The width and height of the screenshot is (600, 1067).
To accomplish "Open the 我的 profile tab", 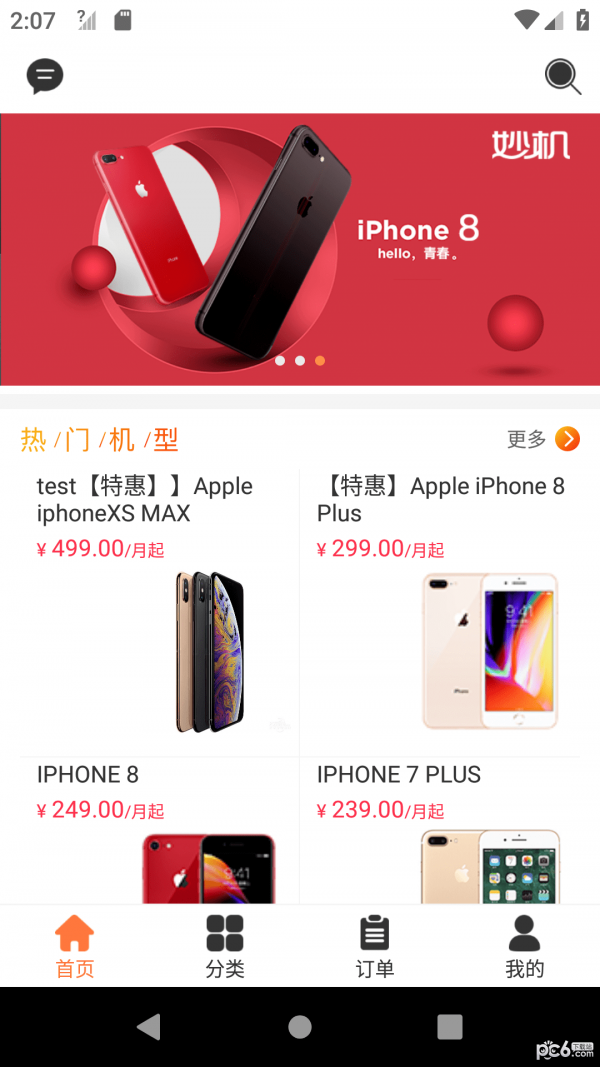I will (x=524, y=946).
